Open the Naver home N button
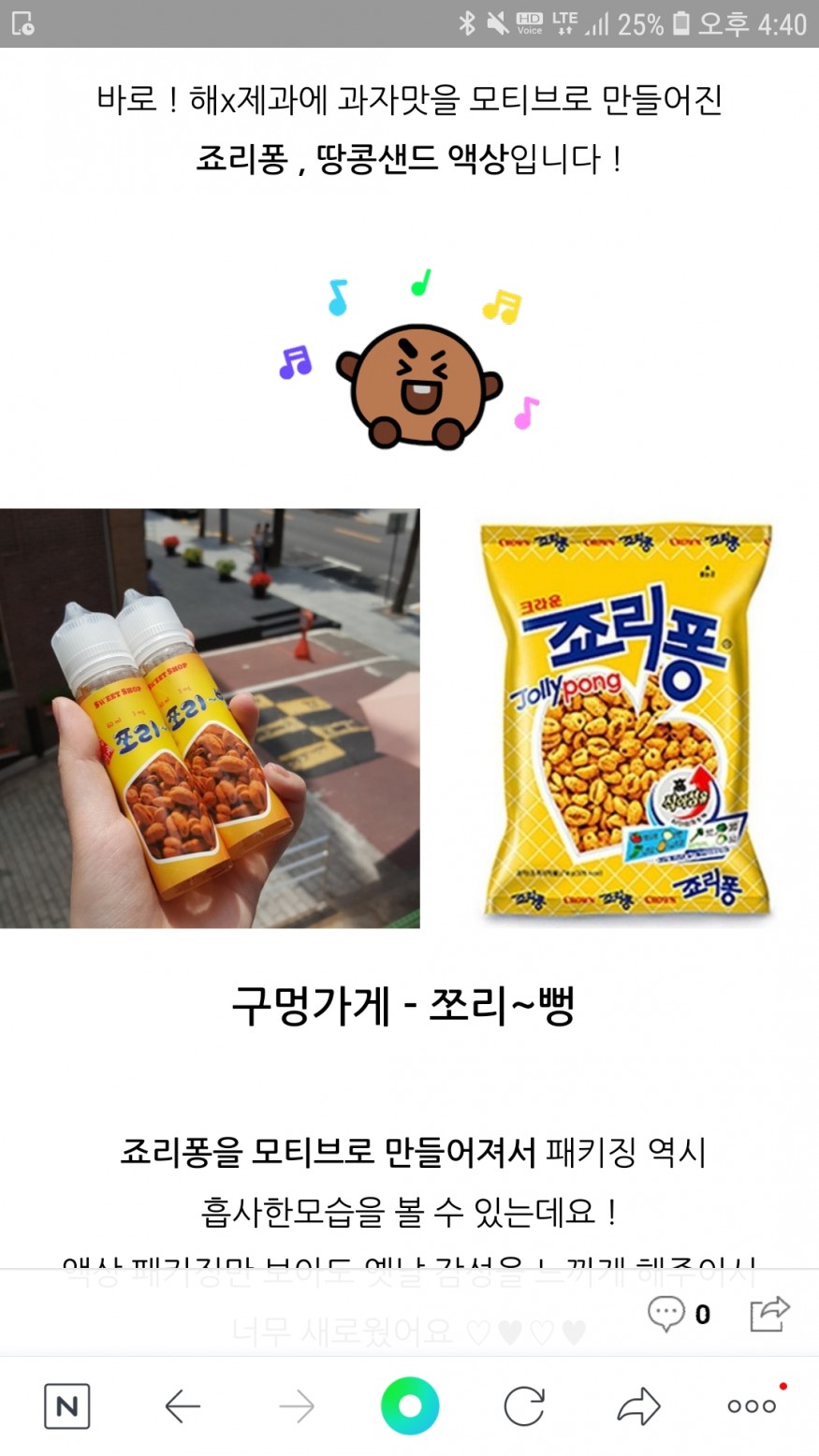 click(x=67, y=1405)
